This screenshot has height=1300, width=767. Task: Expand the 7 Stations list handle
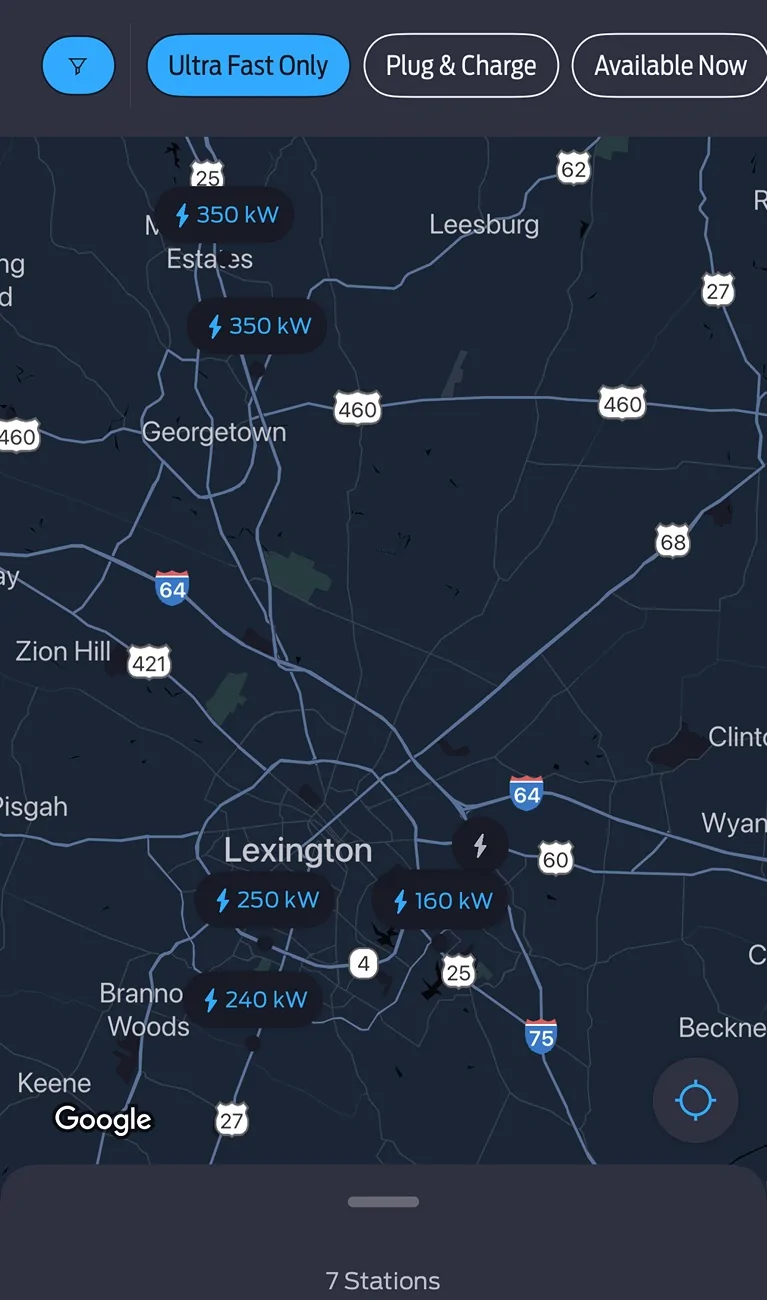click(x=383, y=1202)
